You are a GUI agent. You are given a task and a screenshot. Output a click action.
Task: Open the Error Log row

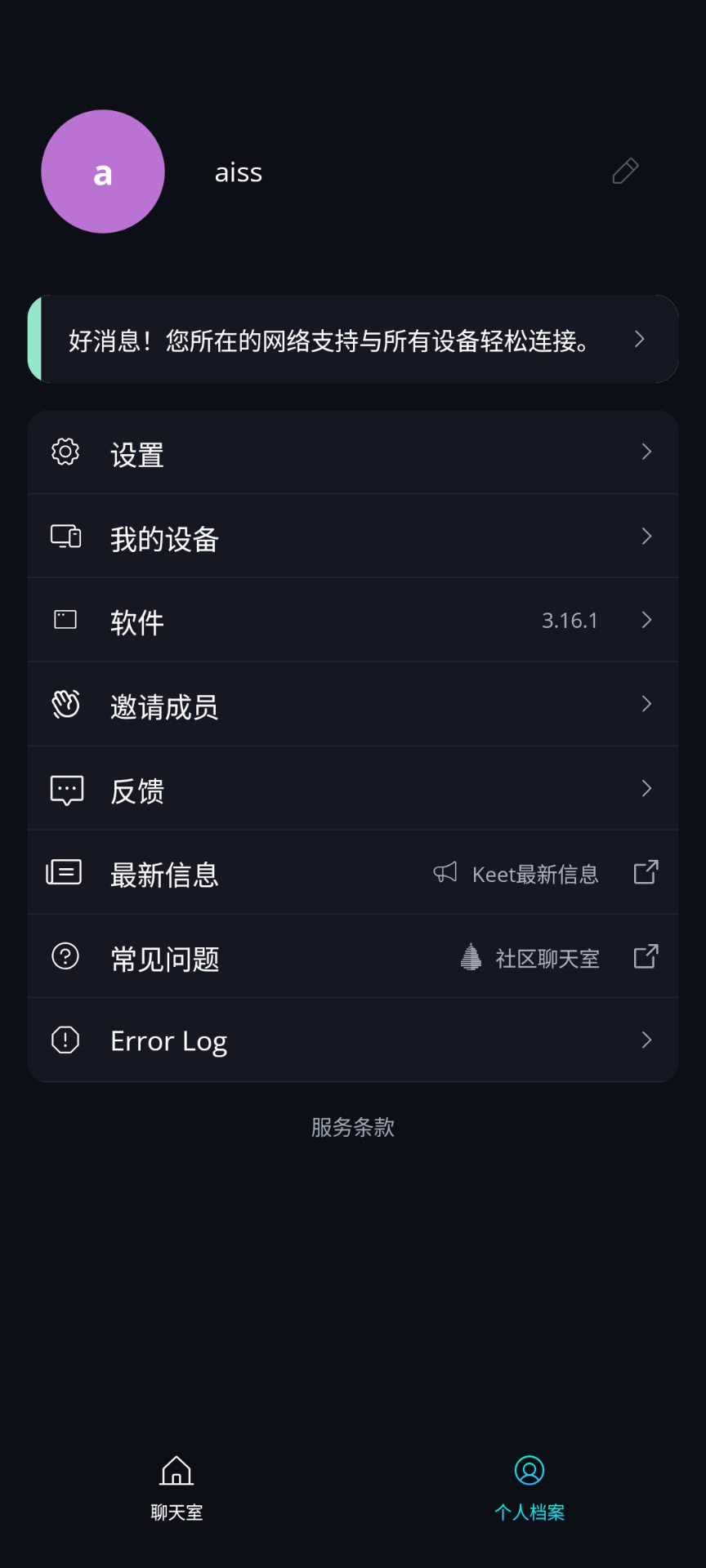(353, 1040)
